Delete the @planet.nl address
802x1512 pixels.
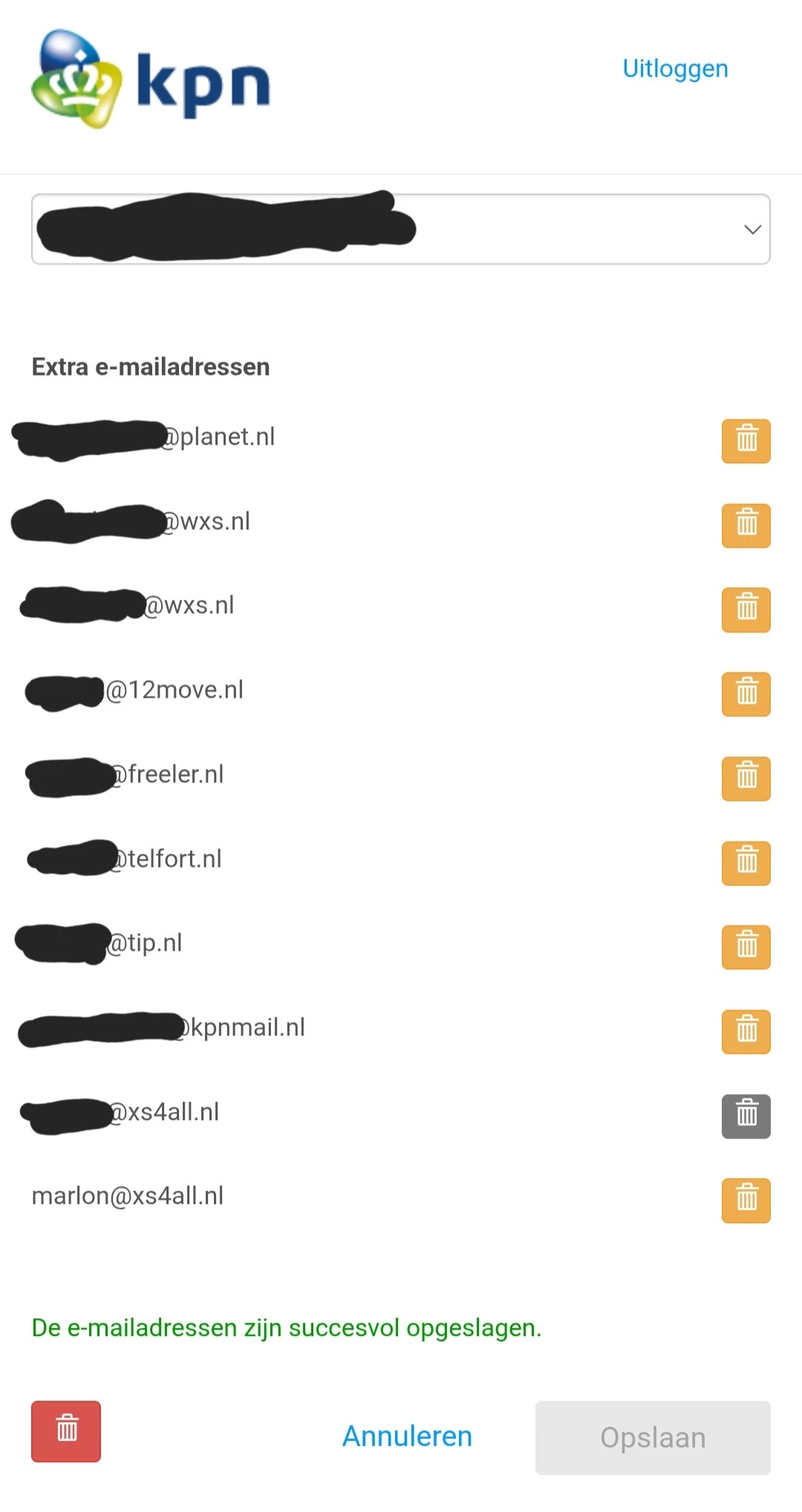[x=746, y=441]
